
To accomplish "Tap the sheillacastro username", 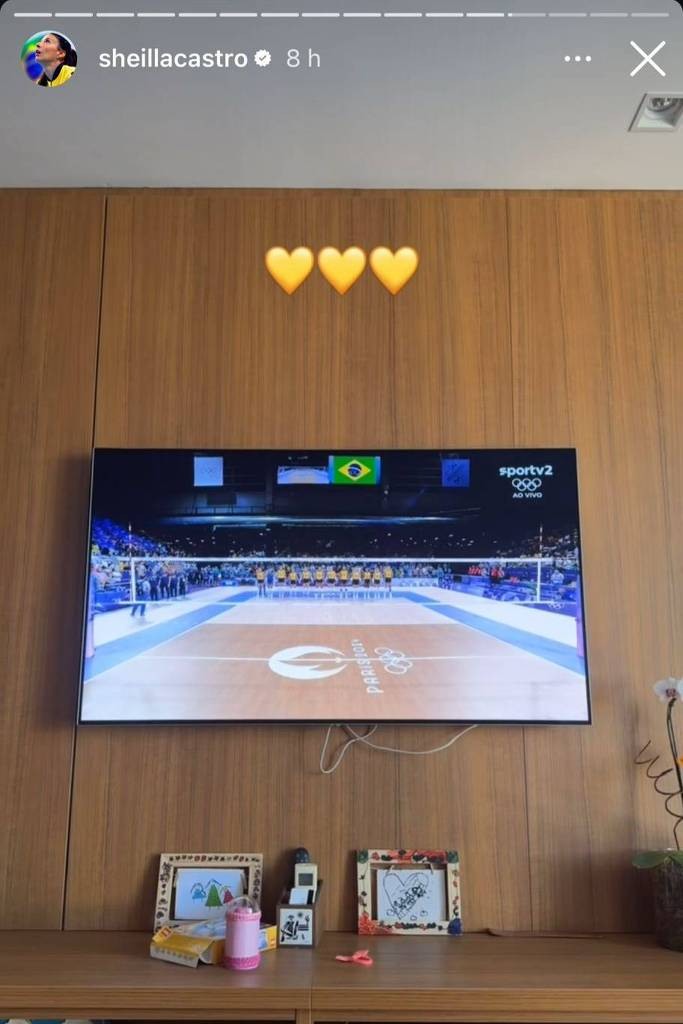I will tap(172, 59).
